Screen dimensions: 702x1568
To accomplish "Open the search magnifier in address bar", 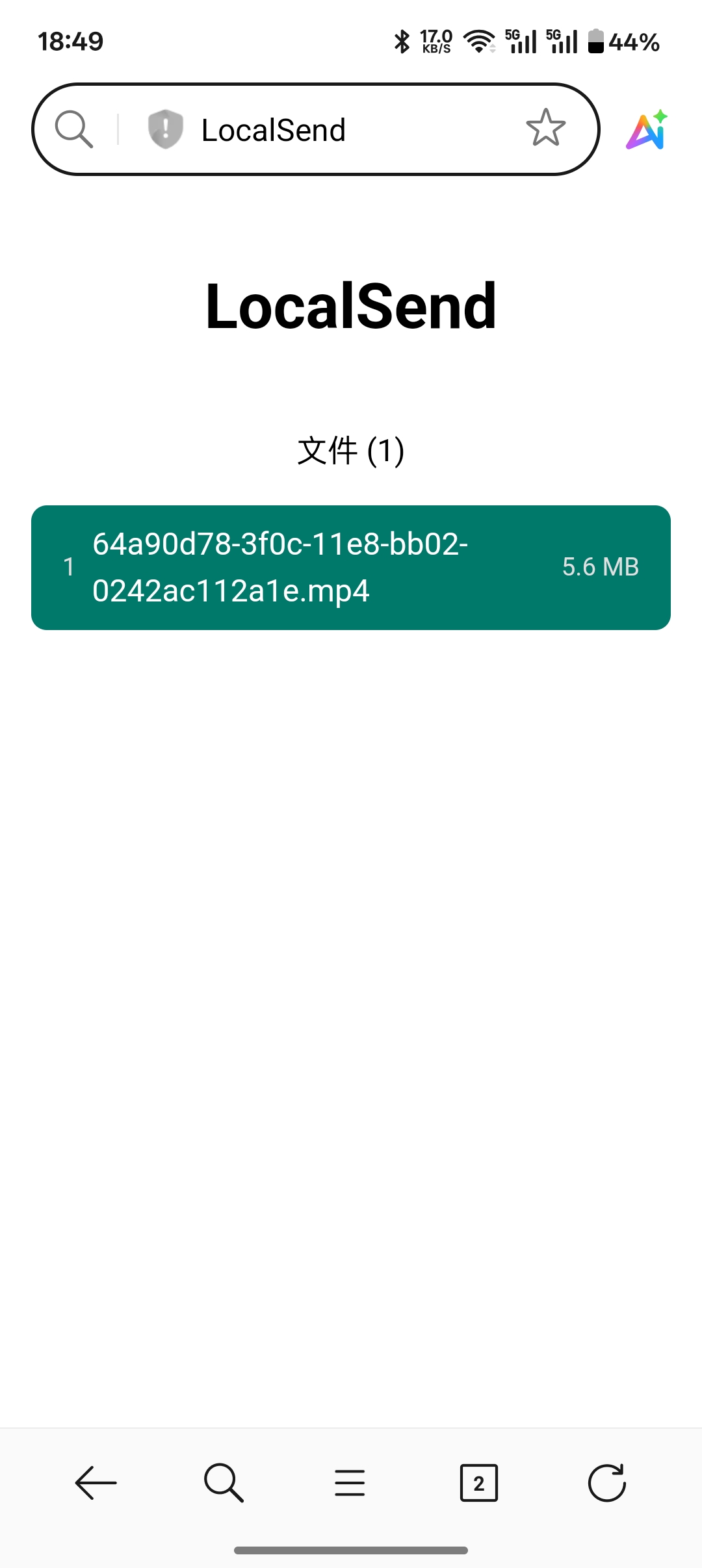I will [x=74, y=129].
